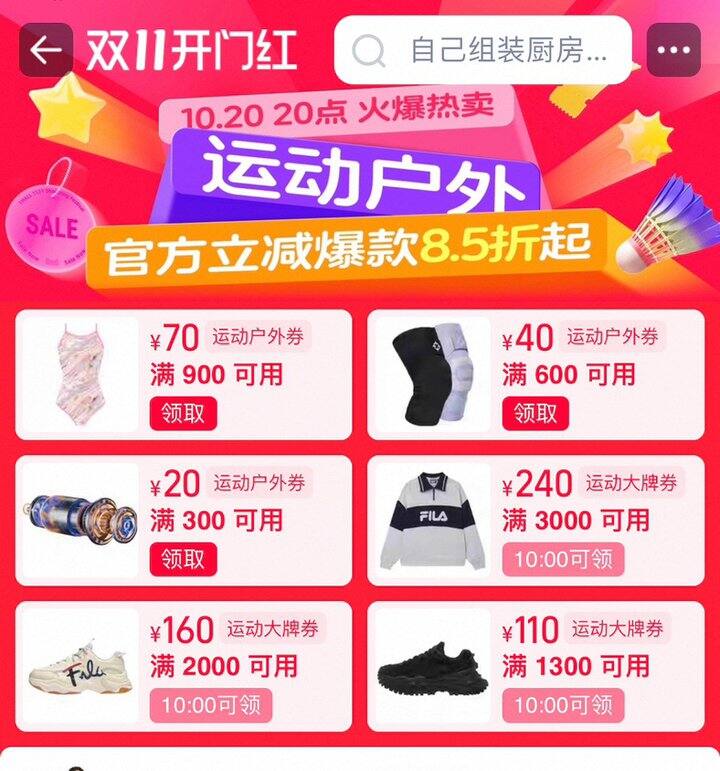Screen dimensions: 720x771
Task: Tap 10:00可领 on the ¥110 coupon
Action: [x=563, y=704]
